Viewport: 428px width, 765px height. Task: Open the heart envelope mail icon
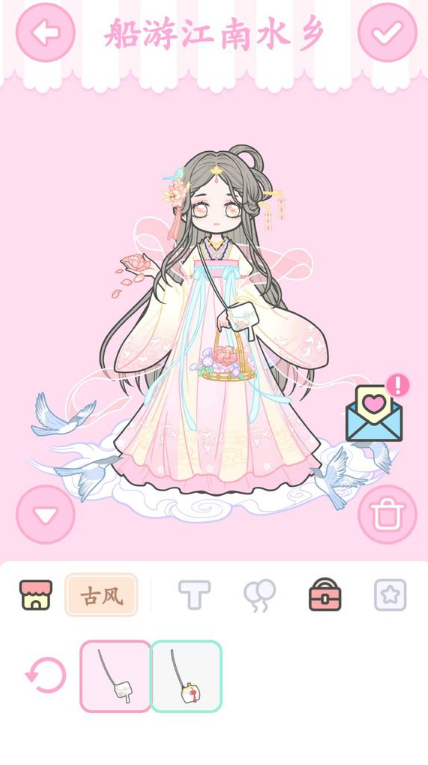click(374, 413)
